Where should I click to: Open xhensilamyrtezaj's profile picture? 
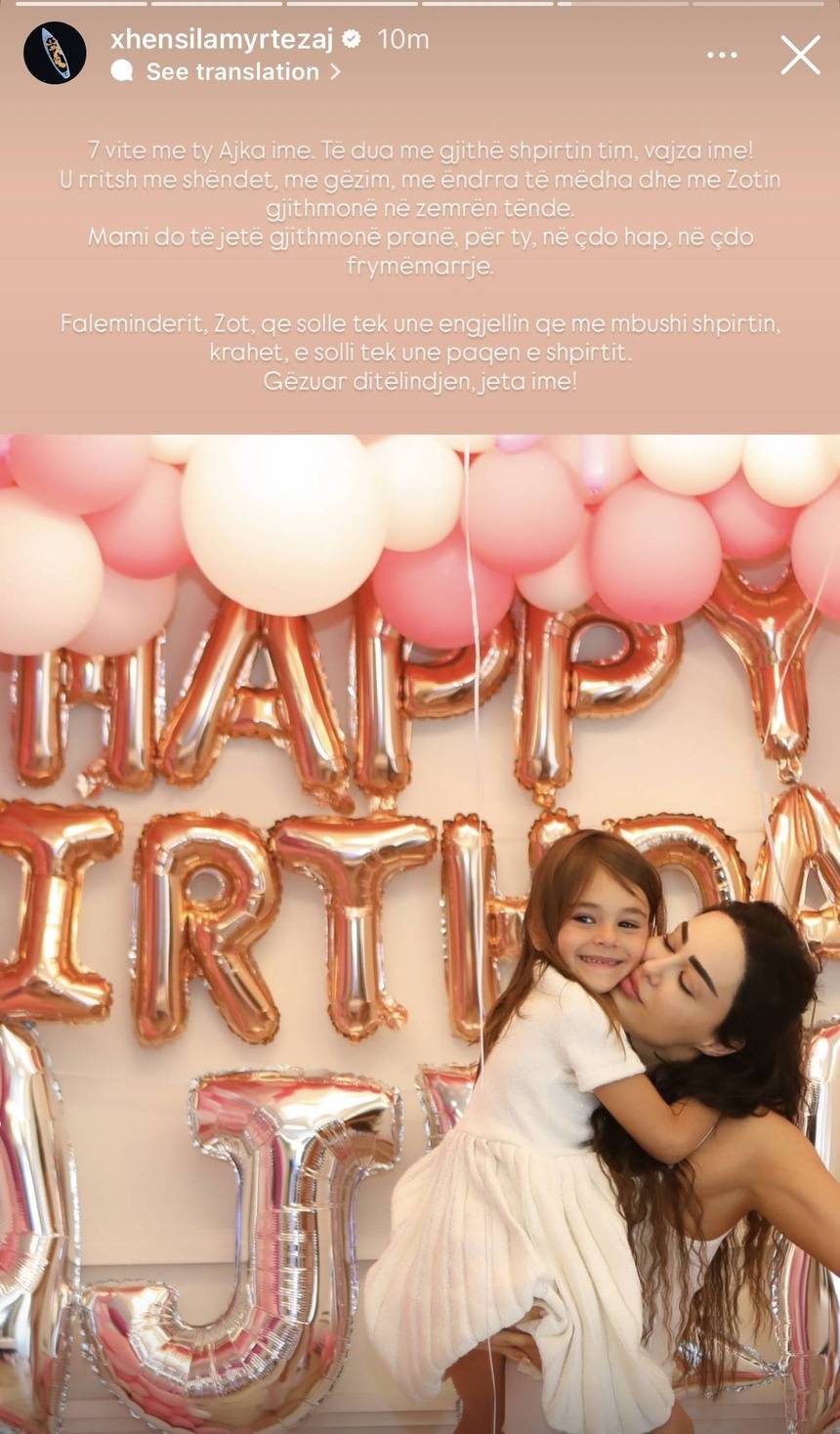click(x=55, y=53)
